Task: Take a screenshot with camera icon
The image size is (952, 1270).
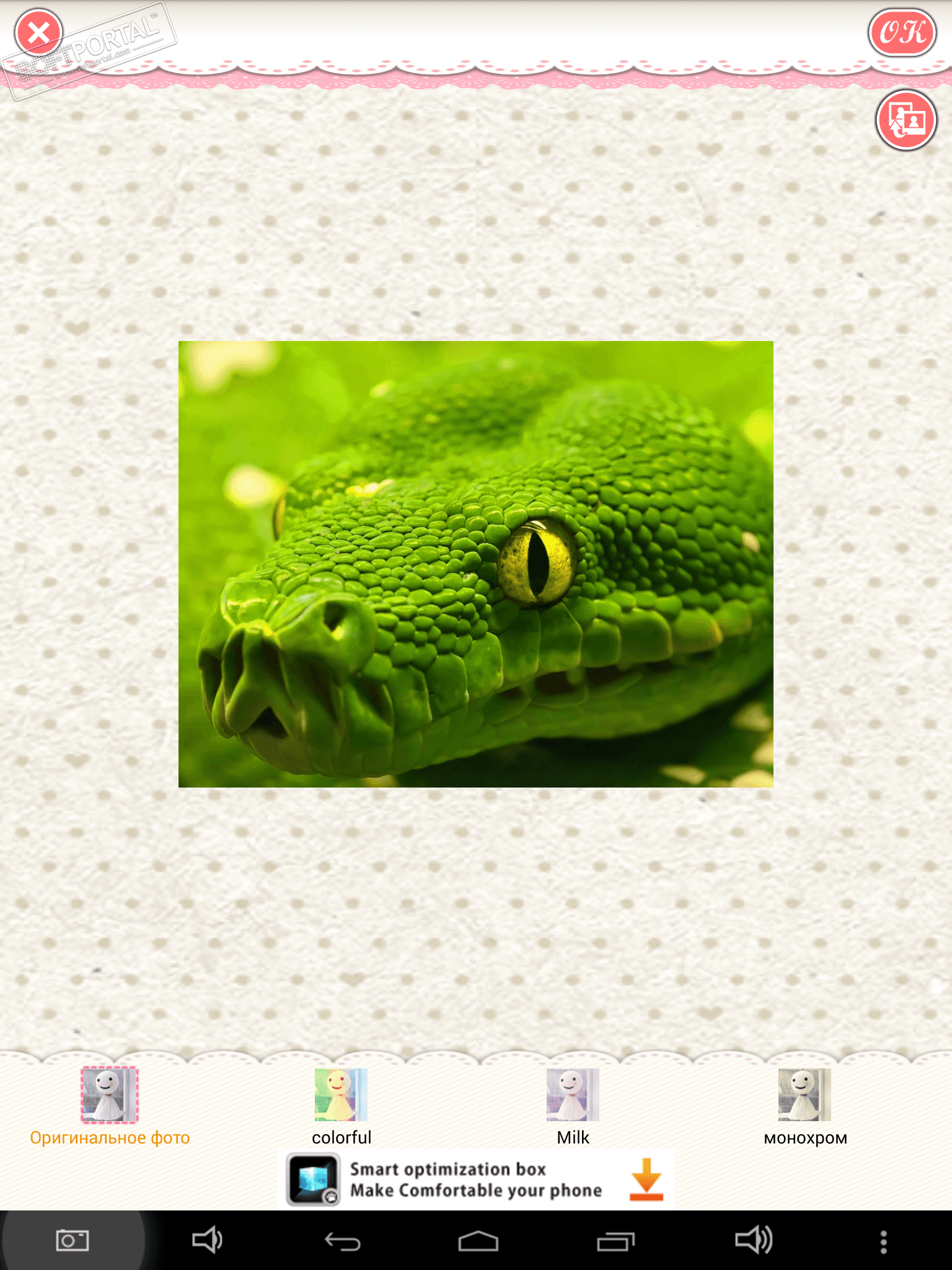Action: click(x=73, y=1241)
